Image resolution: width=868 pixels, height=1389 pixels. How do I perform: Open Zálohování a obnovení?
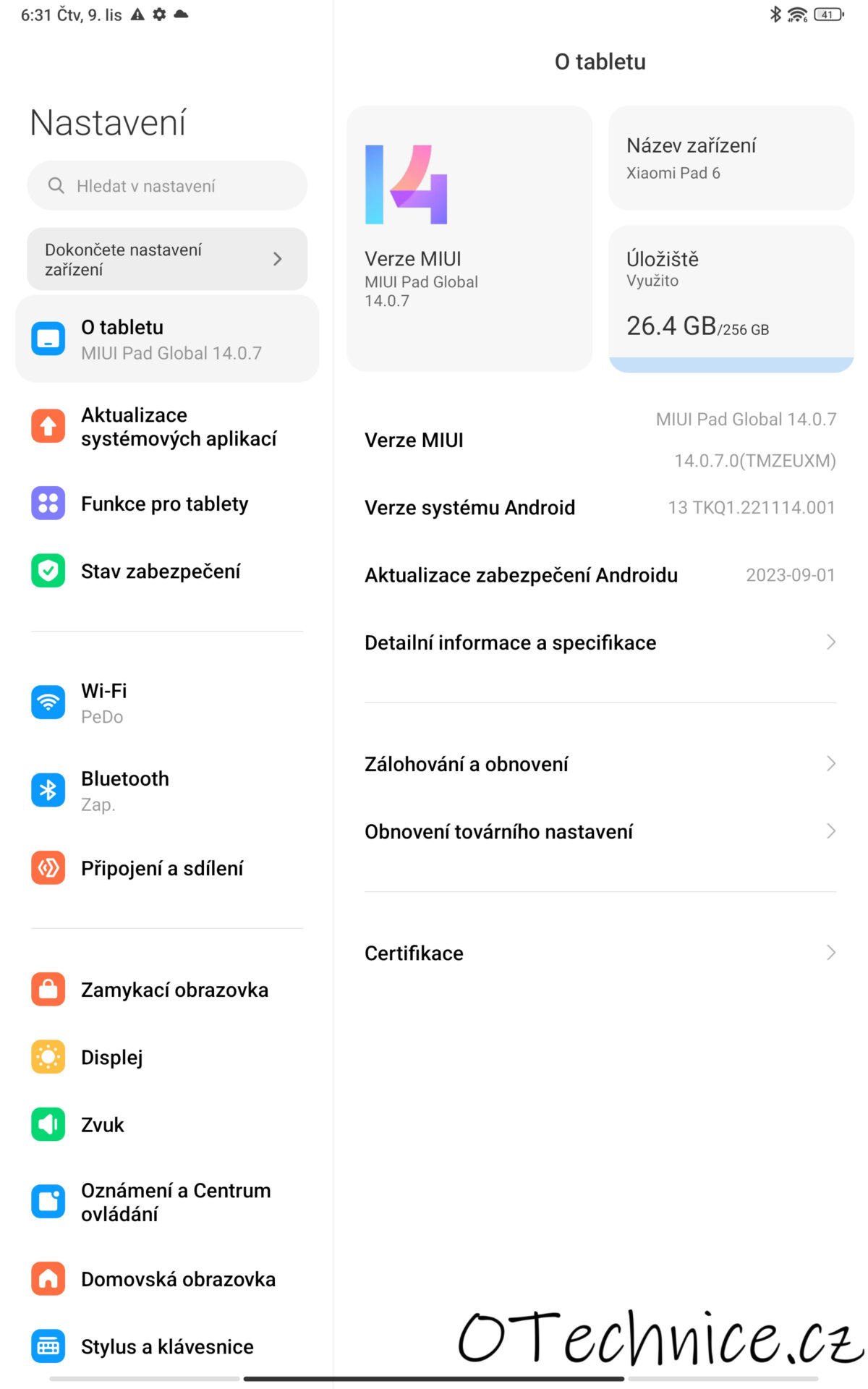click(600, 764)
